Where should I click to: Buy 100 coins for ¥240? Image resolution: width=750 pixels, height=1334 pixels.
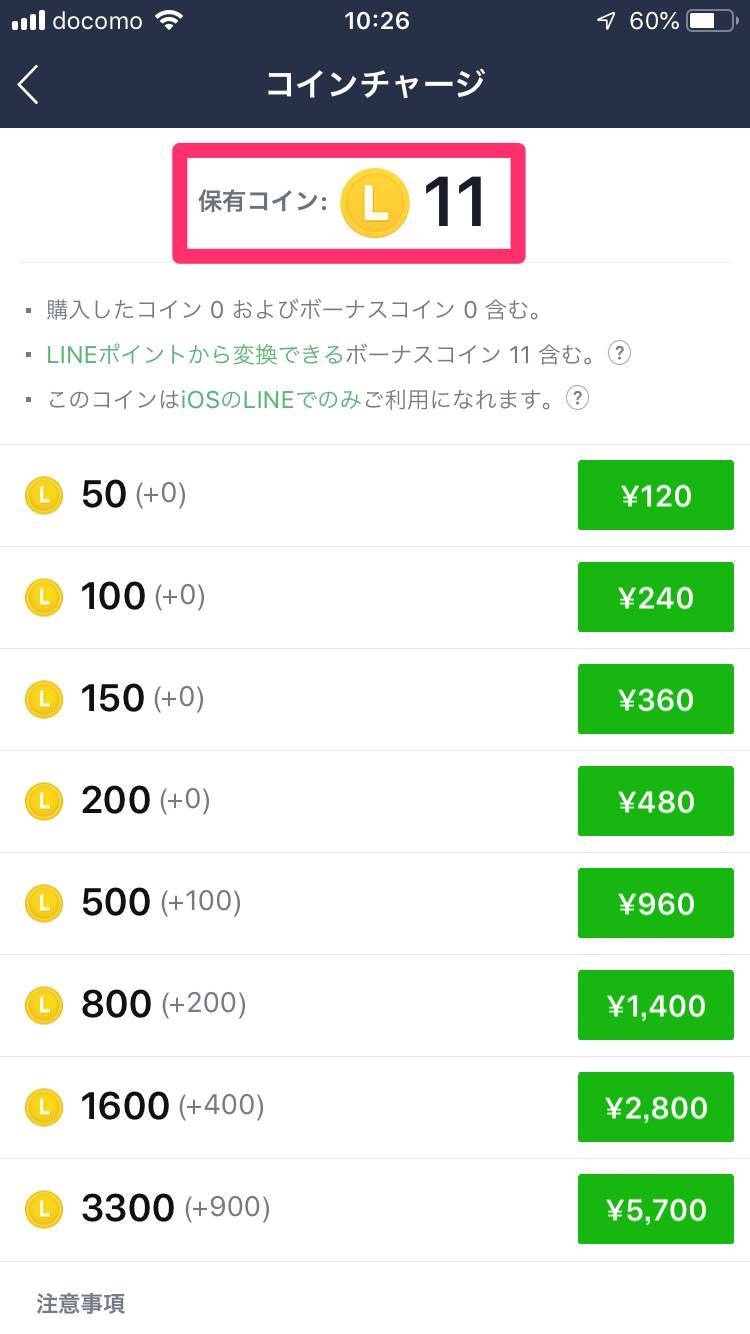coord(656,597)
